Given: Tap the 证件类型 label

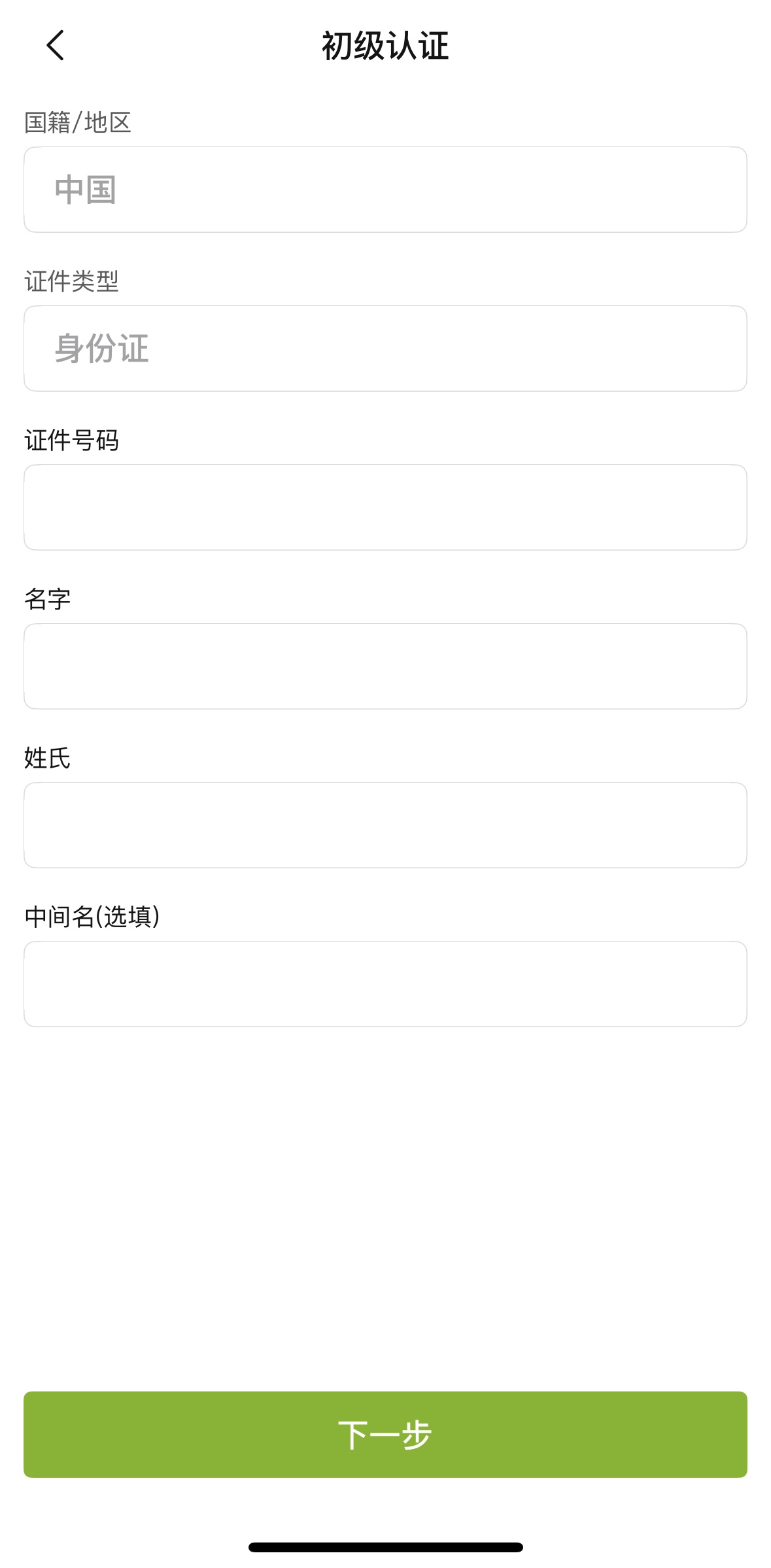Looking at the screenshot, I should [72, 280].
